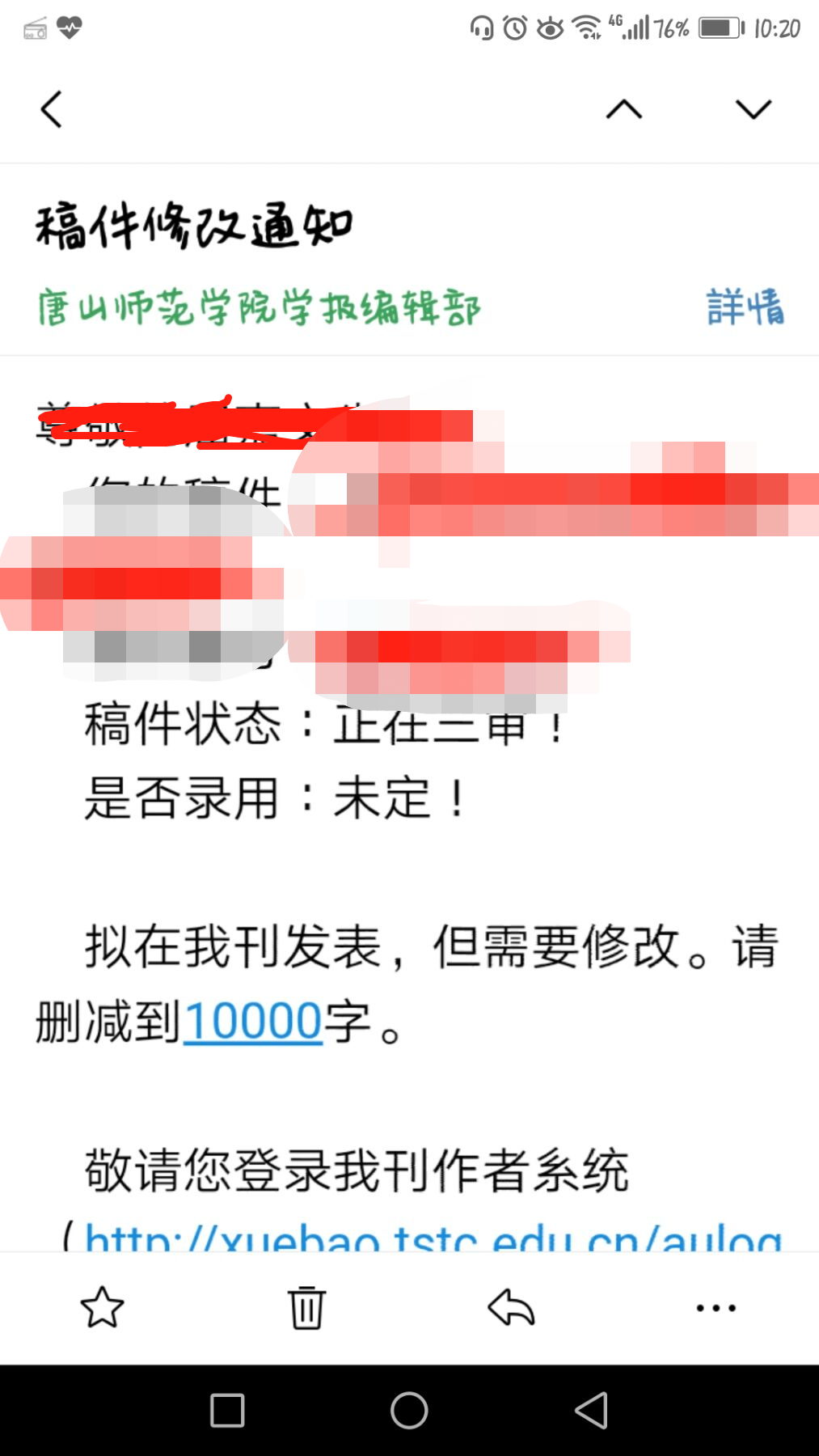Go back to the inbox list
Image resolution: width=819 pixels, height=1456 pixels.
click(52, 109)
